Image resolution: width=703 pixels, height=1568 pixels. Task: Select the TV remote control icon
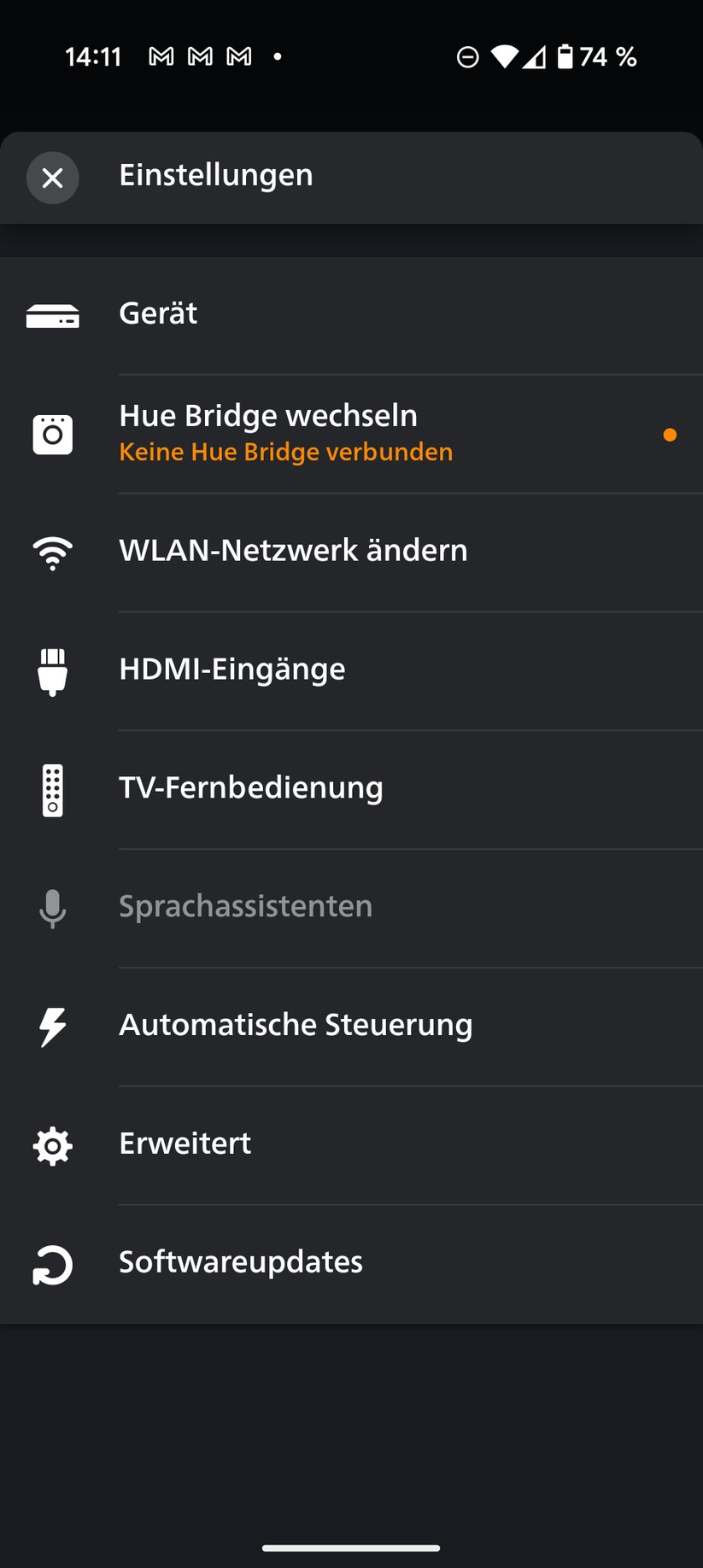click(x=52, y=790)
